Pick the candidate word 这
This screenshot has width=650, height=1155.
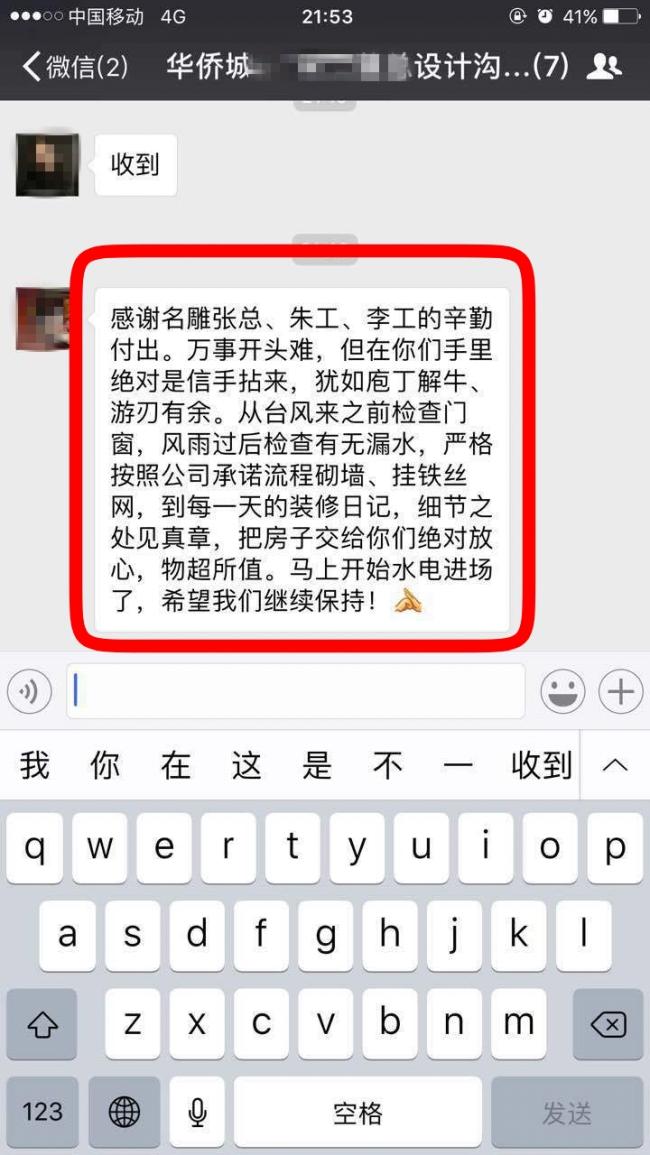(246, 766)
